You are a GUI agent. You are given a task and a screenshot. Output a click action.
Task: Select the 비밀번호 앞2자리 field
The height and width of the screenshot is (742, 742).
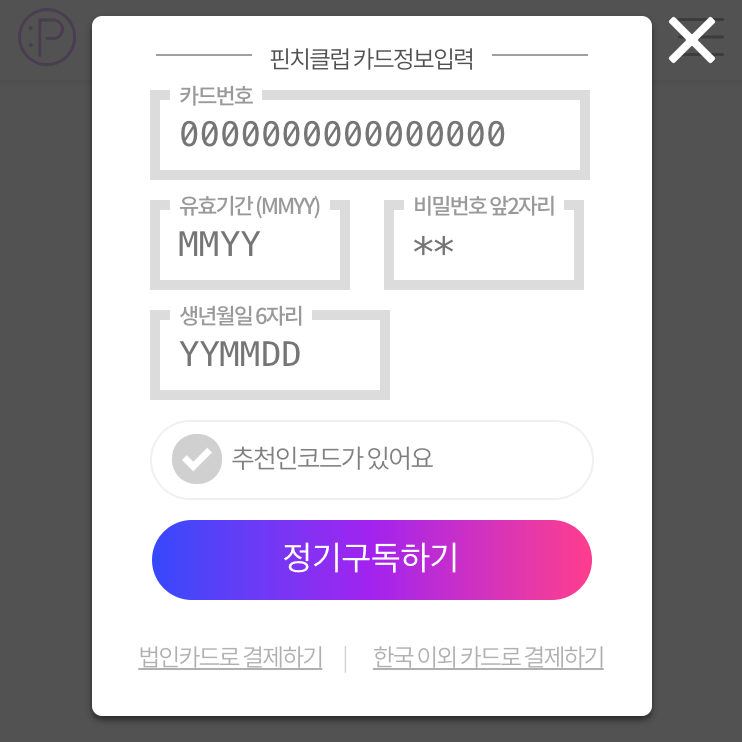(484, 247)
